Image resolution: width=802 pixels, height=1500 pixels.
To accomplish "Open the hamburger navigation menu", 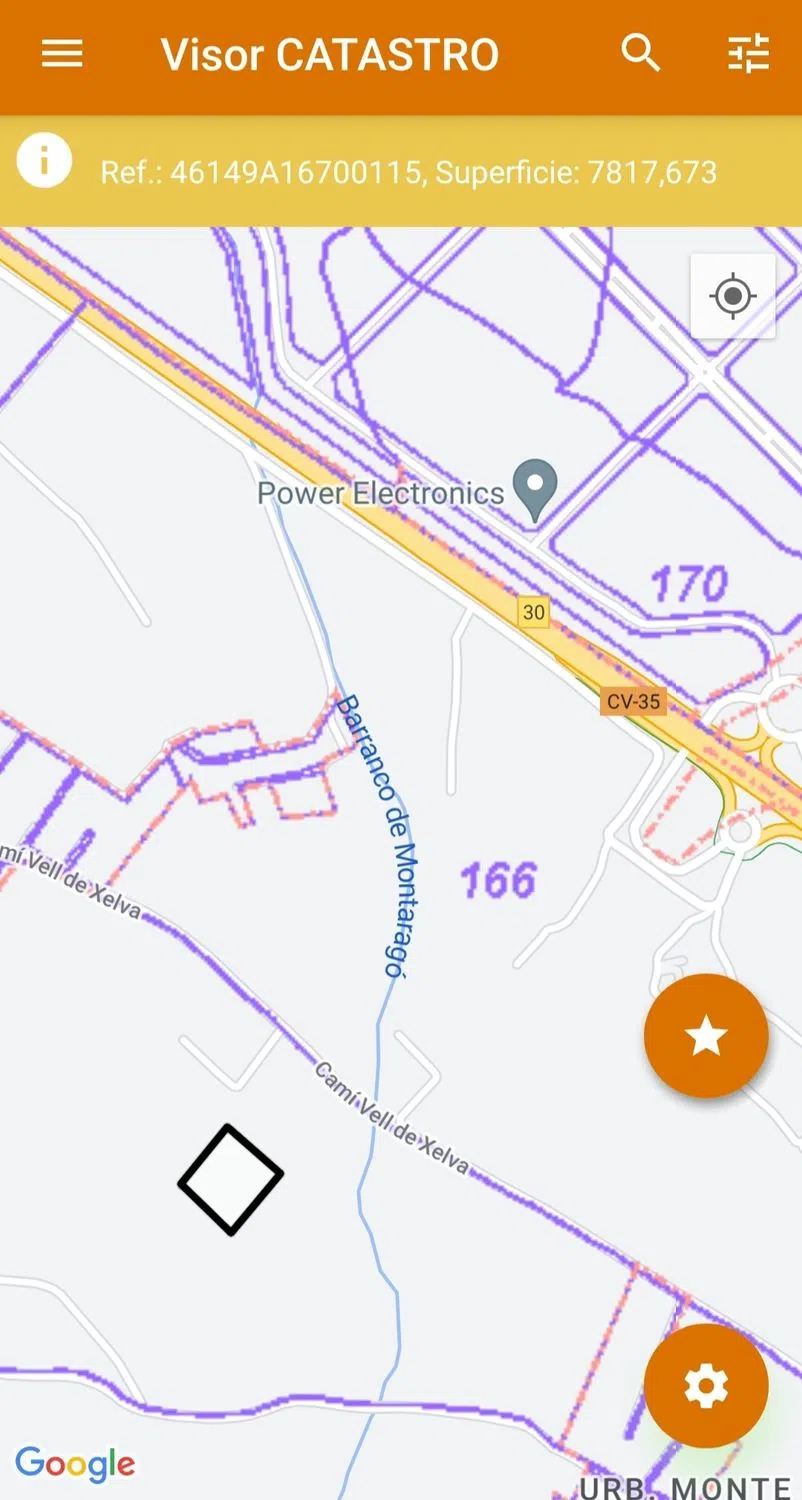I will pyautogui.click(x=62, y=54).
